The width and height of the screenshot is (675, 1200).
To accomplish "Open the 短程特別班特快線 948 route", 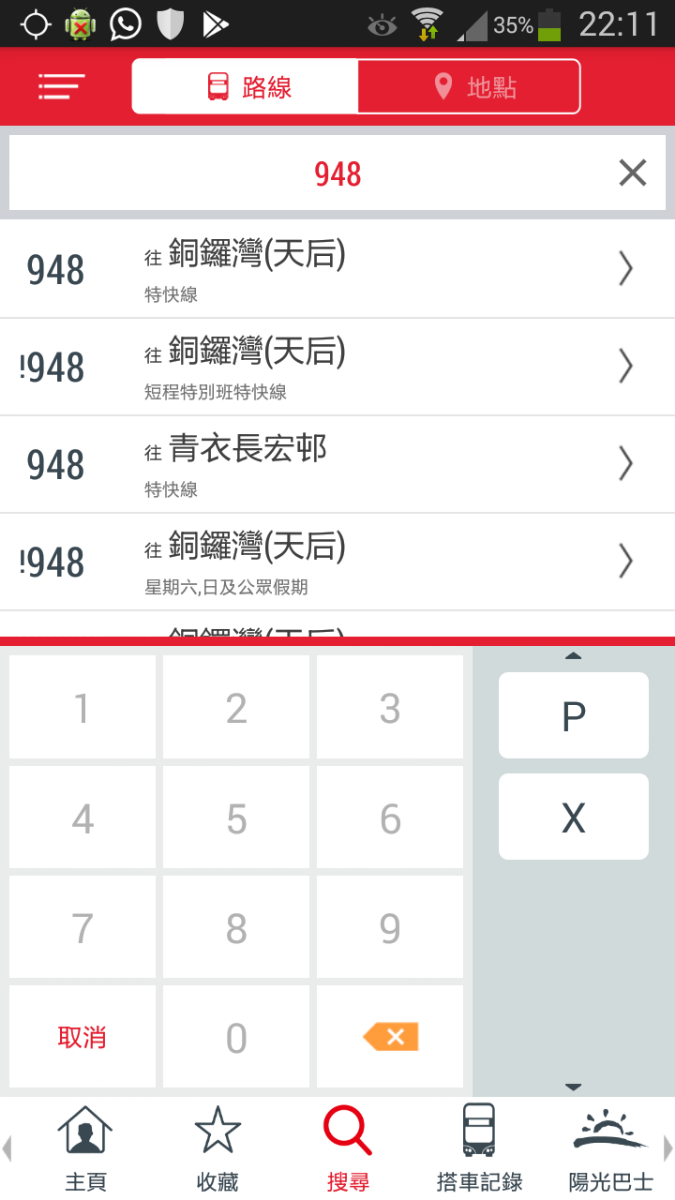I will [x=337, y=367].
